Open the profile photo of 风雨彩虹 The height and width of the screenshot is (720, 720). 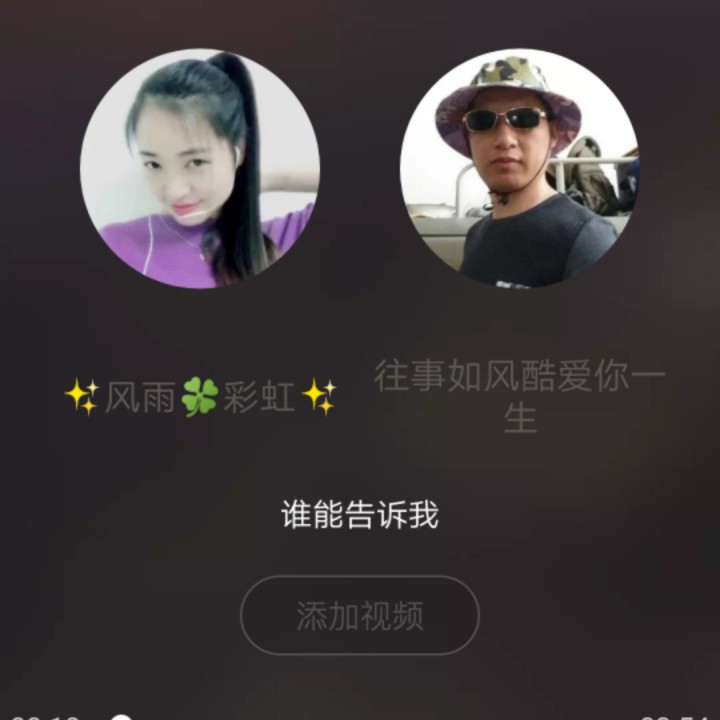[x=200, y=169]
